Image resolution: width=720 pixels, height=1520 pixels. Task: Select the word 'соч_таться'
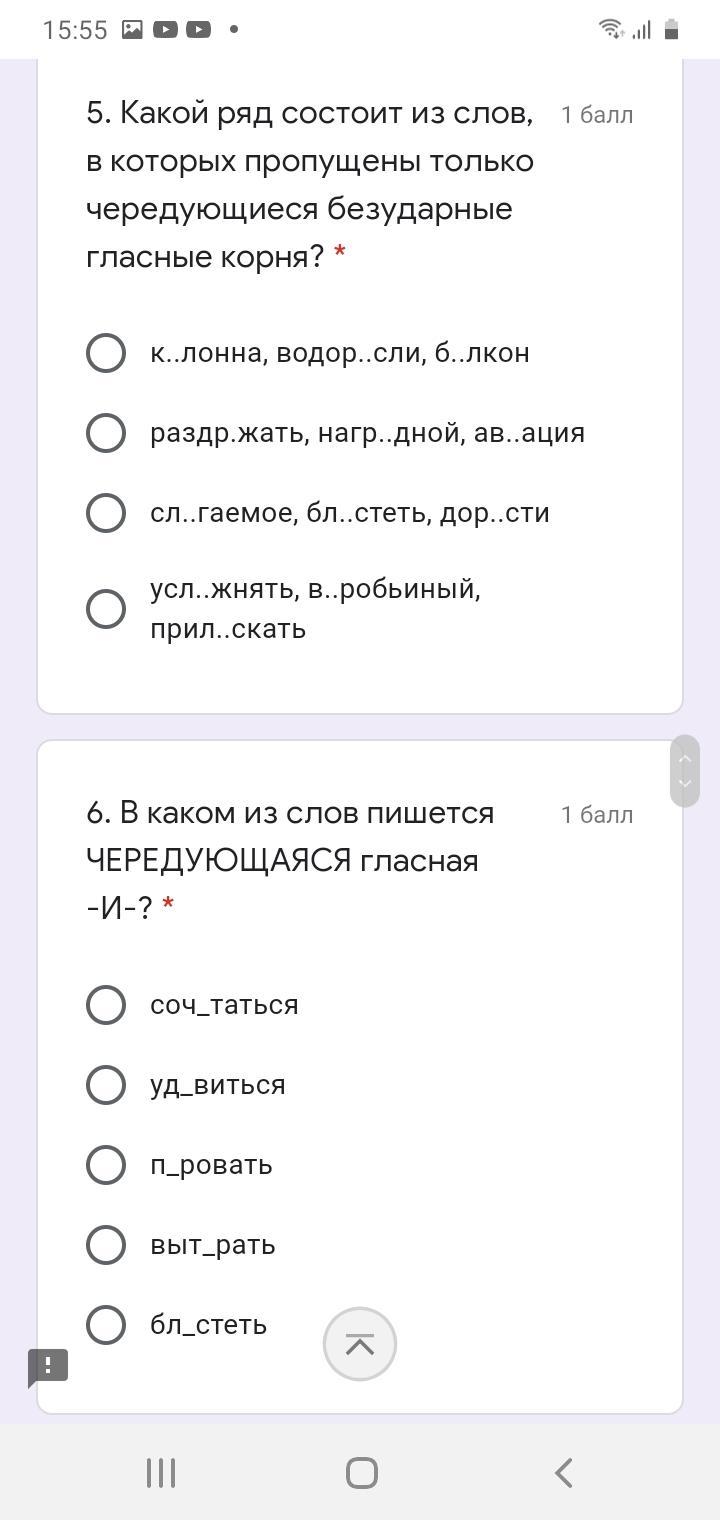106,1005
